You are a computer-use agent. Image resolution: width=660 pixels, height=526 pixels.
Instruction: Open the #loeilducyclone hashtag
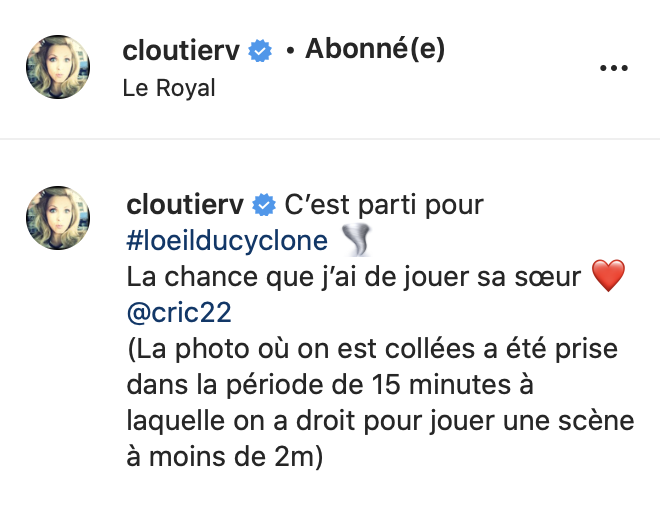(x=227, y=241)
